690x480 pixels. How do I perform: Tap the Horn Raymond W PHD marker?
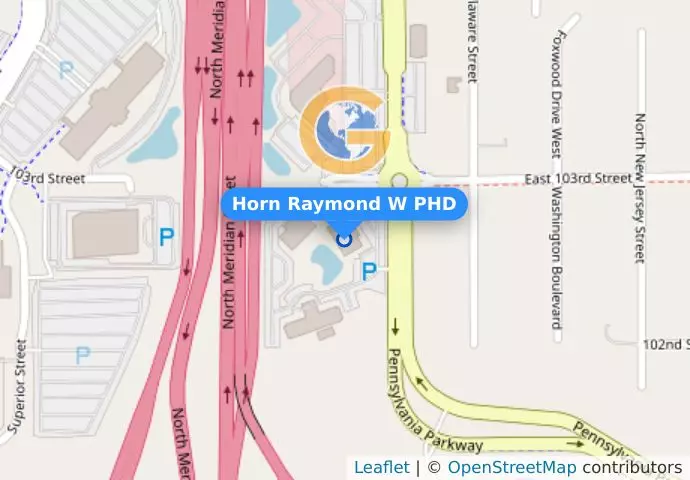tap(345, 239)
